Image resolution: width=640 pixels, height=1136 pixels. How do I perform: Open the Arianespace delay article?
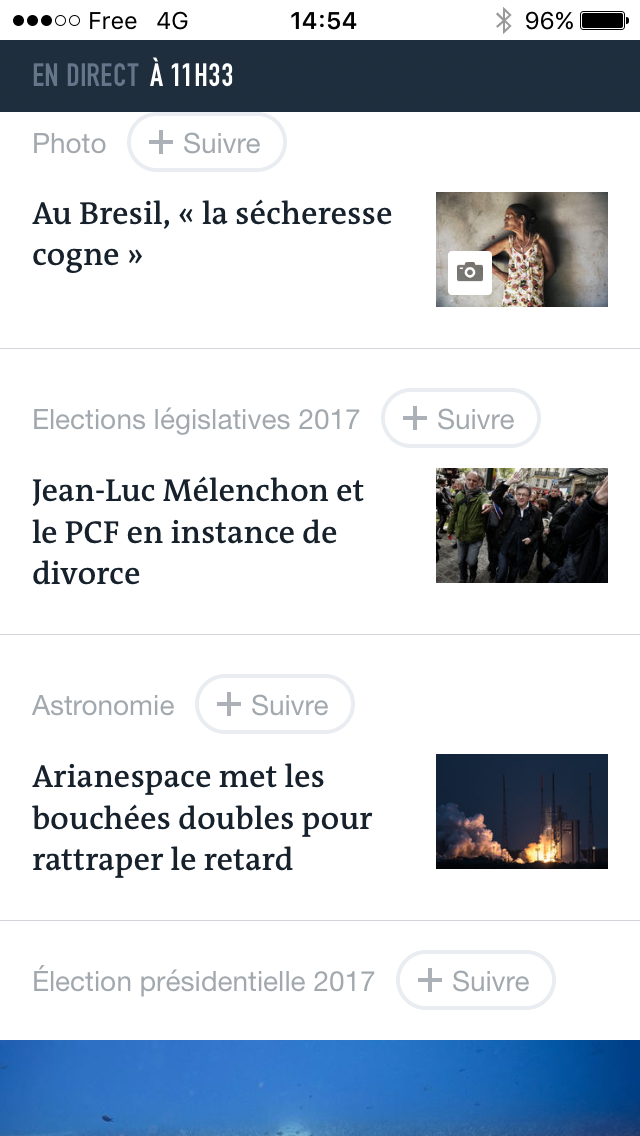[x=202, y=818]
